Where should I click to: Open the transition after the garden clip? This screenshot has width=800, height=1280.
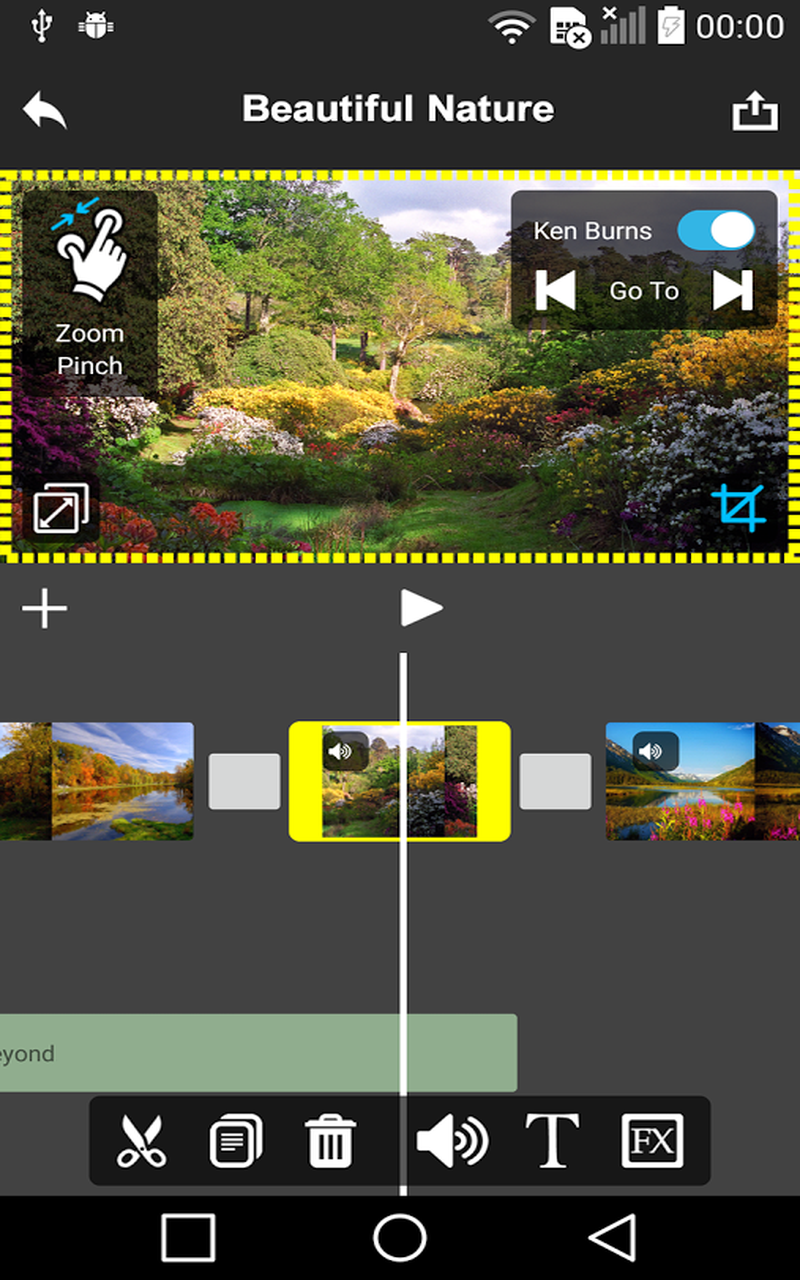coord(555,781)
